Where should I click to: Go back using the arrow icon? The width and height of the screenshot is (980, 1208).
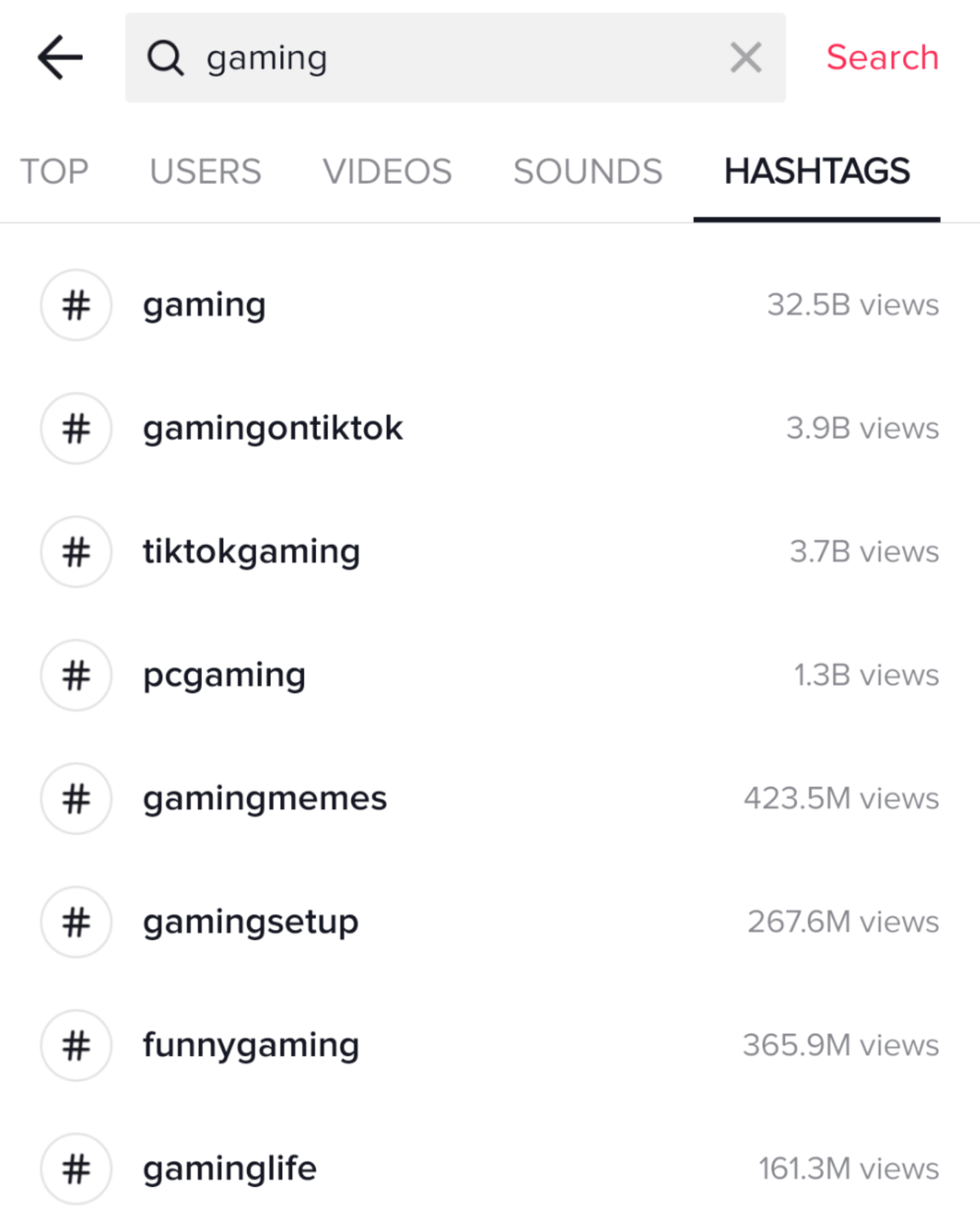[60, 57]
